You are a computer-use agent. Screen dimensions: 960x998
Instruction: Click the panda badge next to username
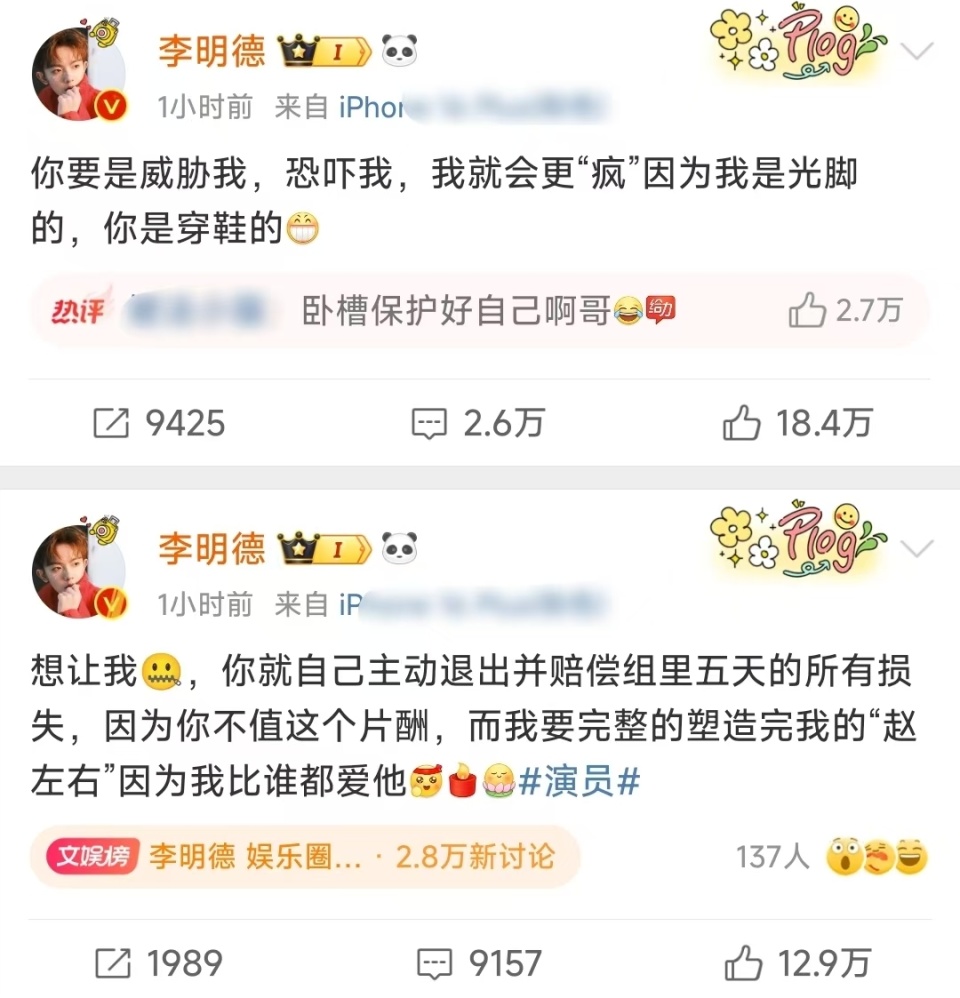tap(400, 48)
